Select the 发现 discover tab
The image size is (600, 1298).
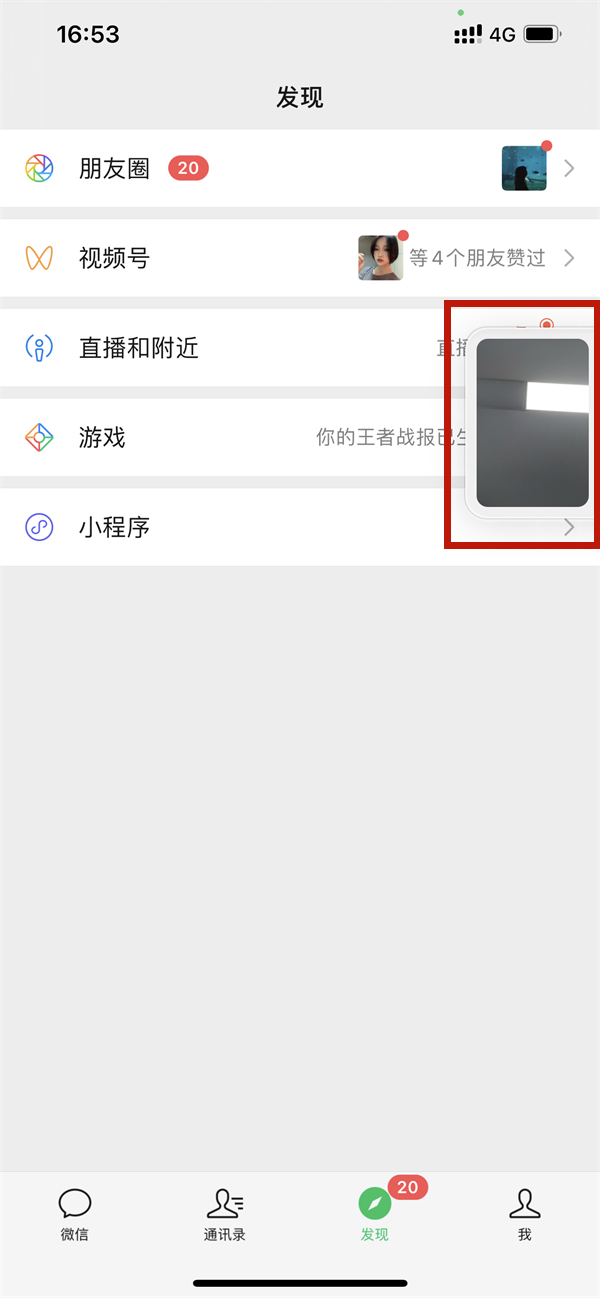pos(375,1215)
